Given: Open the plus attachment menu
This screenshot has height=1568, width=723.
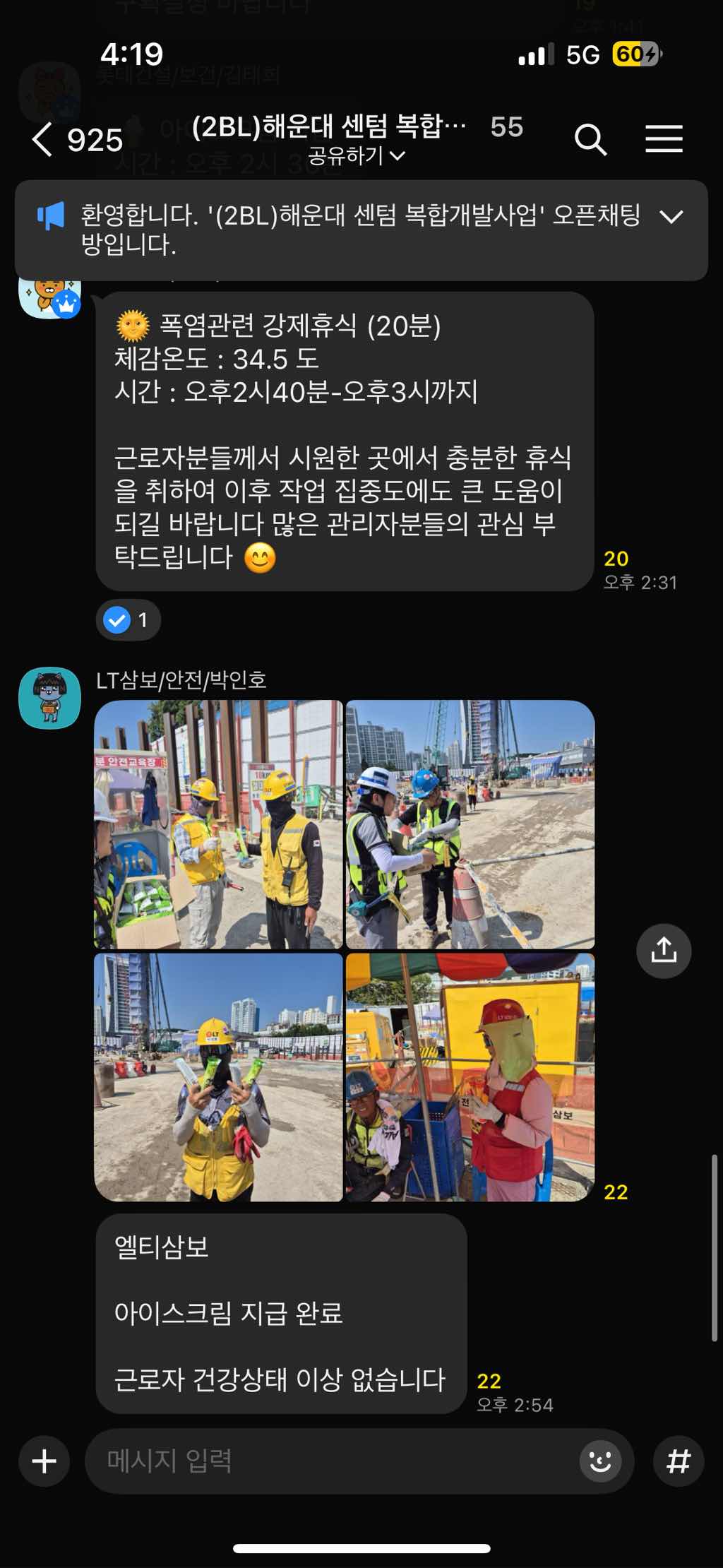Looking at the screenshot, I should pyautogui.click(x=44, y=1461).
